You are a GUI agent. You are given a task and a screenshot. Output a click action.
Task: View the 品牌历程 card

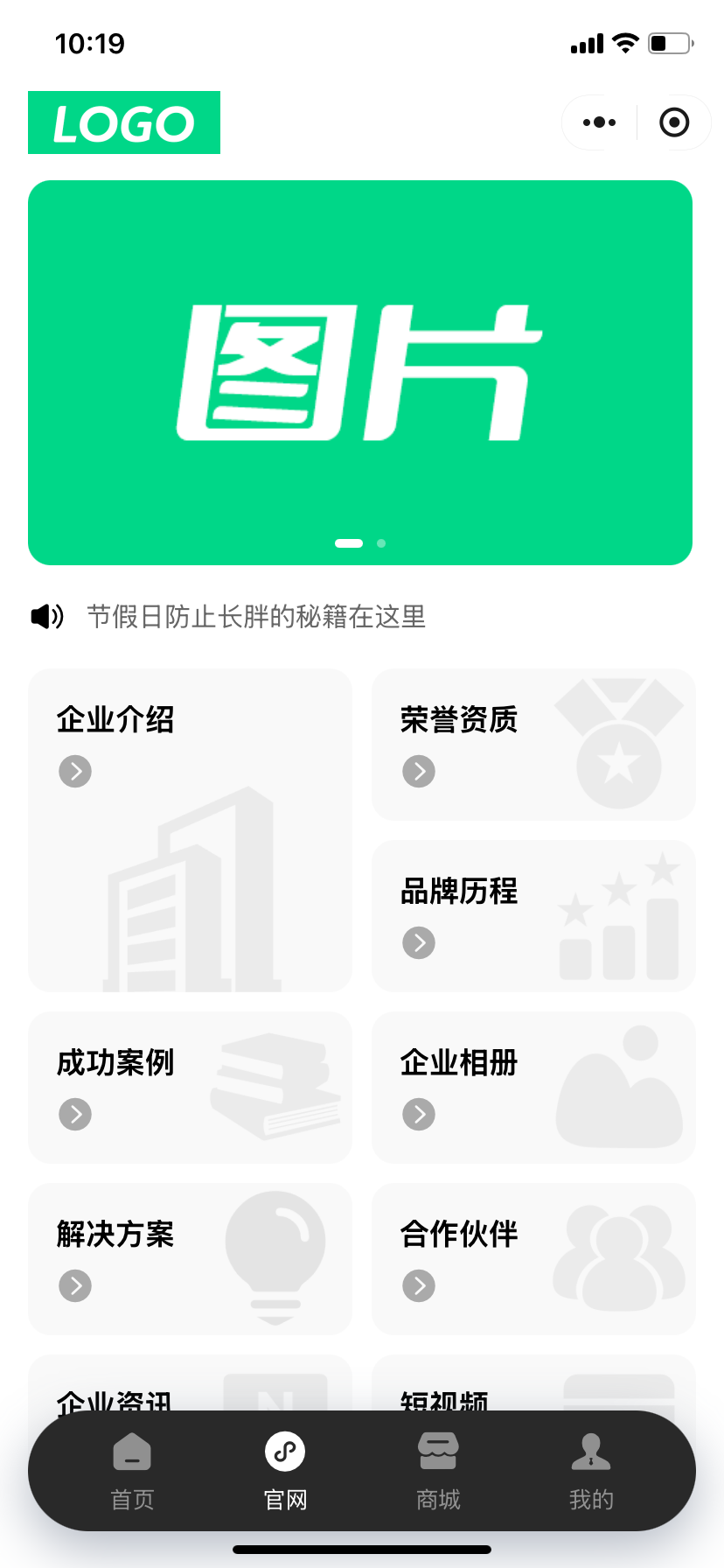[533, 916]
